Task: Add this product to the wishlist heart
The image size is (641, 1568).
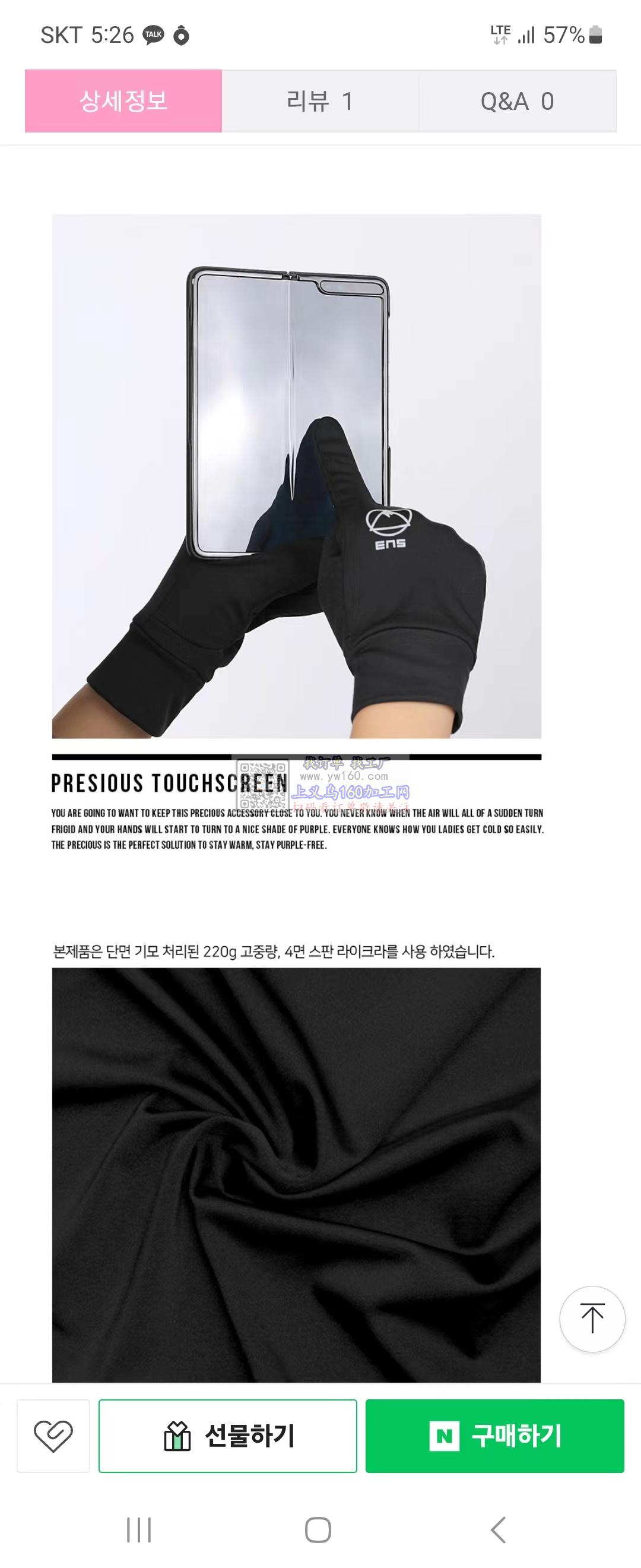Action: click(53, 1436)
